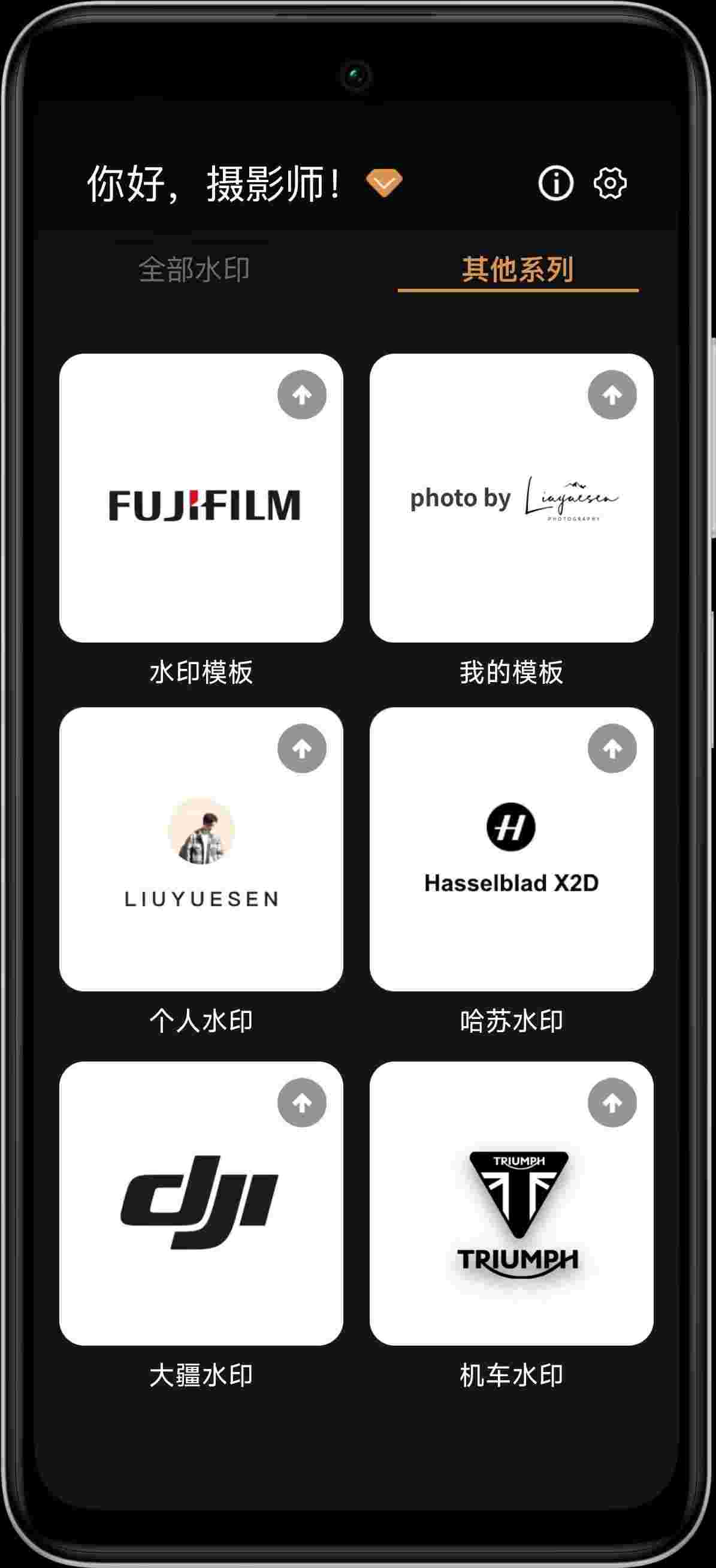Select the 其他系列 tab

point(518,269)
